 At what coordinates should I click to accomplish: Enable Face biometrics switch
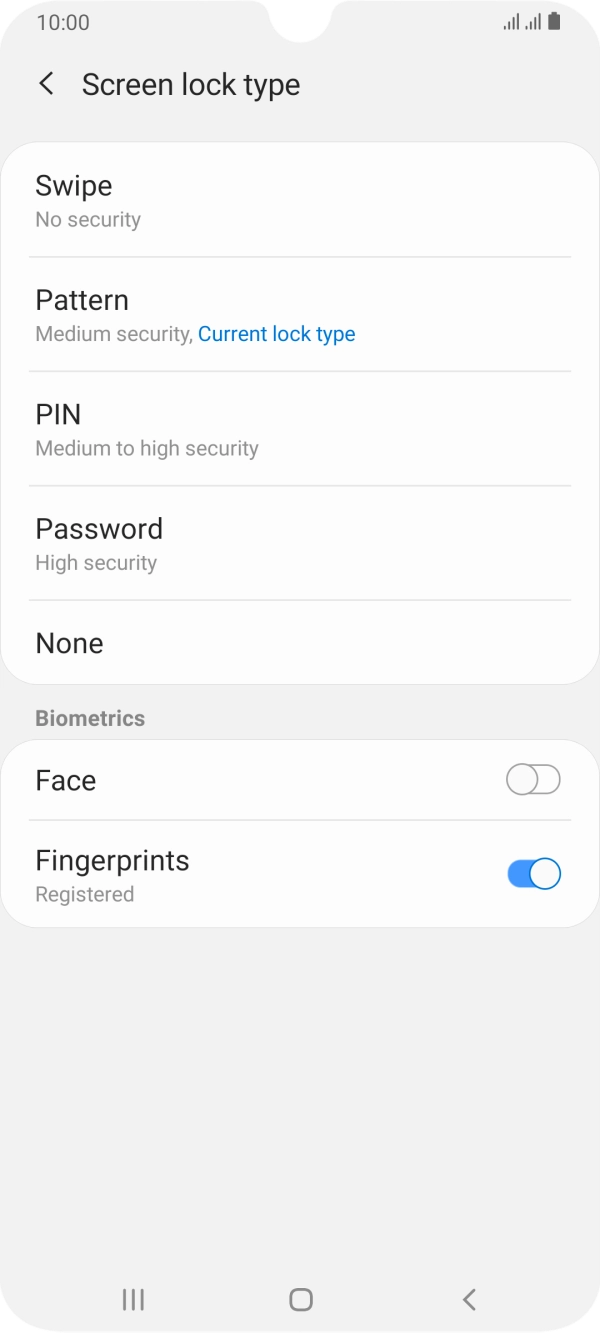tap(533, 780)
